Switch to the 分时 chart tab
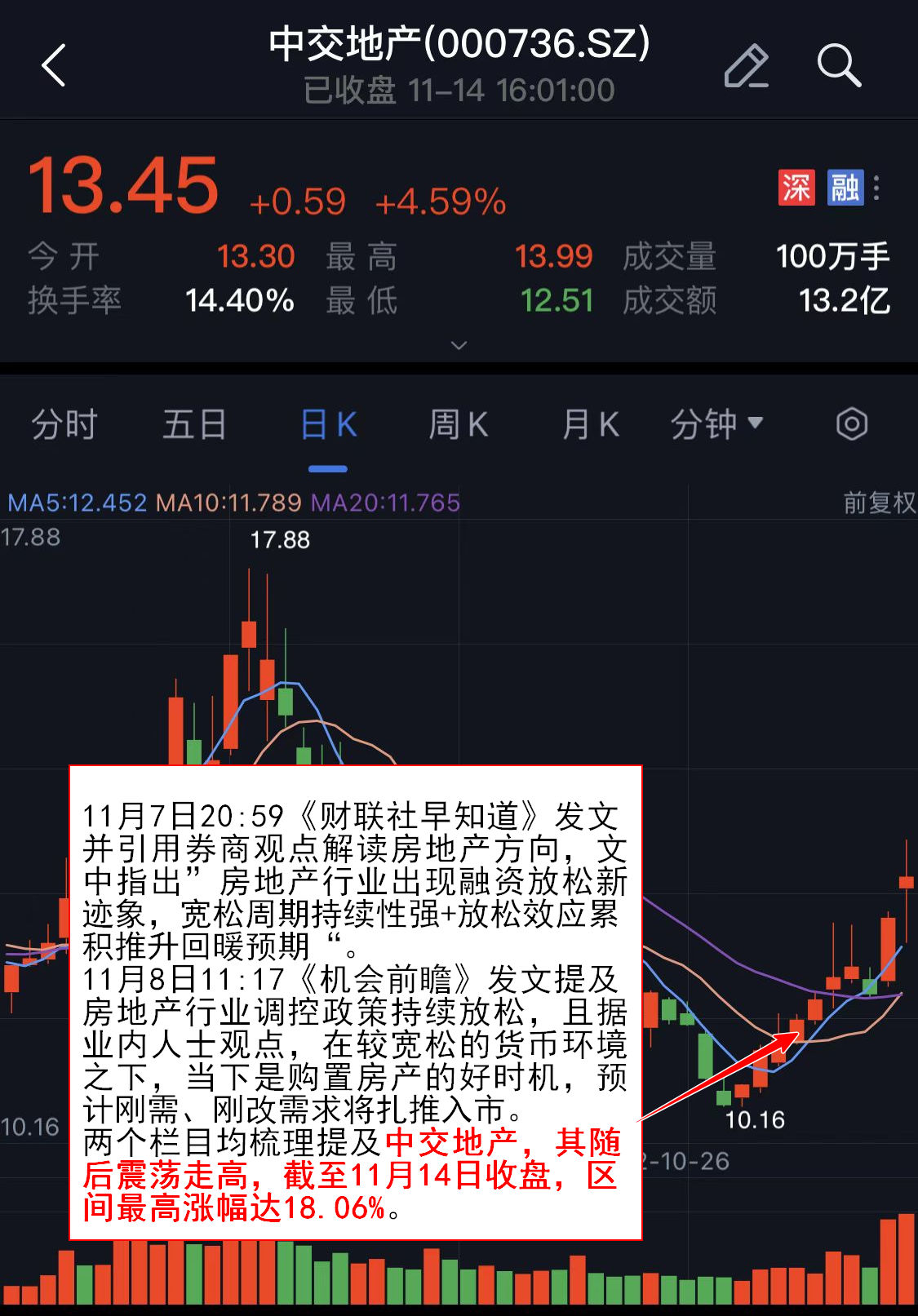The height and width of the screenshot is (1316, 918). coord(64,425)
